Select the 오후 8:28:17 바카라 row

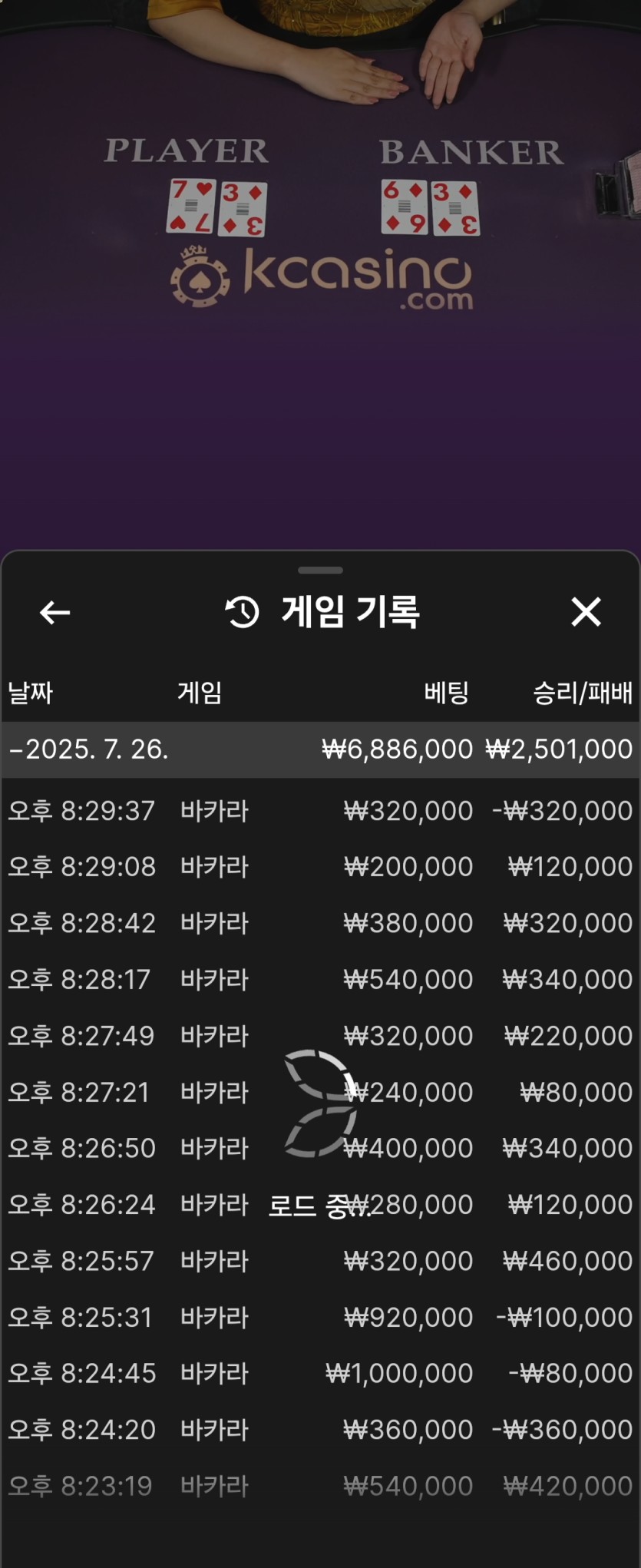(319, 979)
